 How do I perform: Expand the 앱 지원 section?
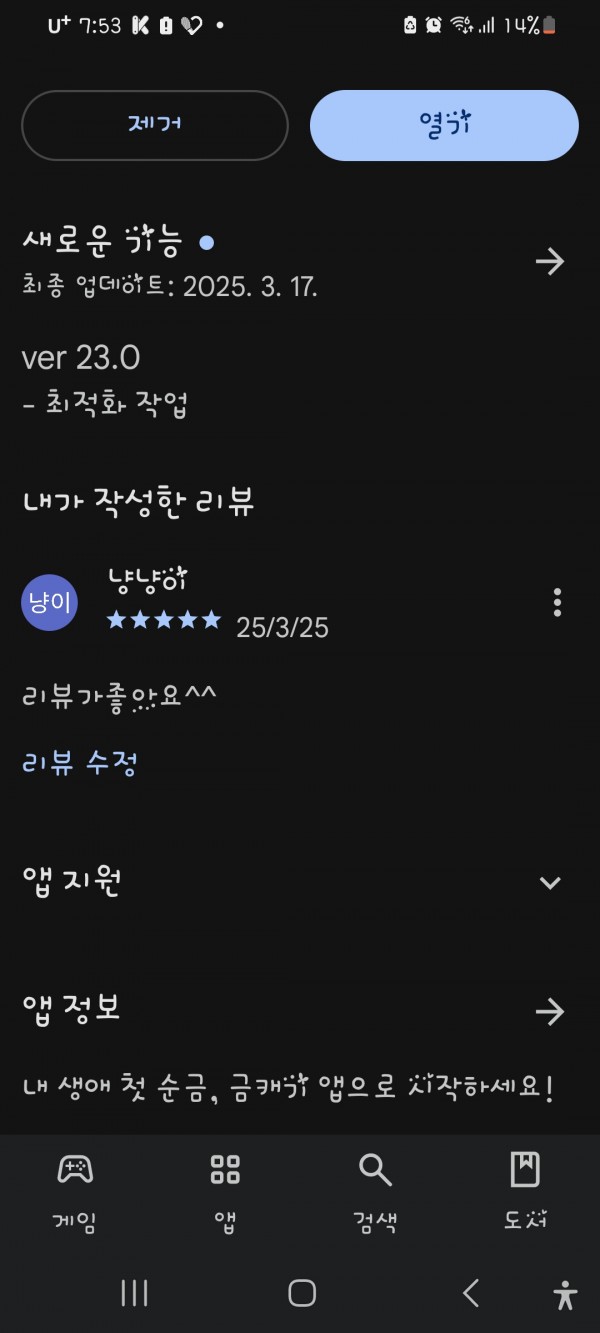click(300, 882)
